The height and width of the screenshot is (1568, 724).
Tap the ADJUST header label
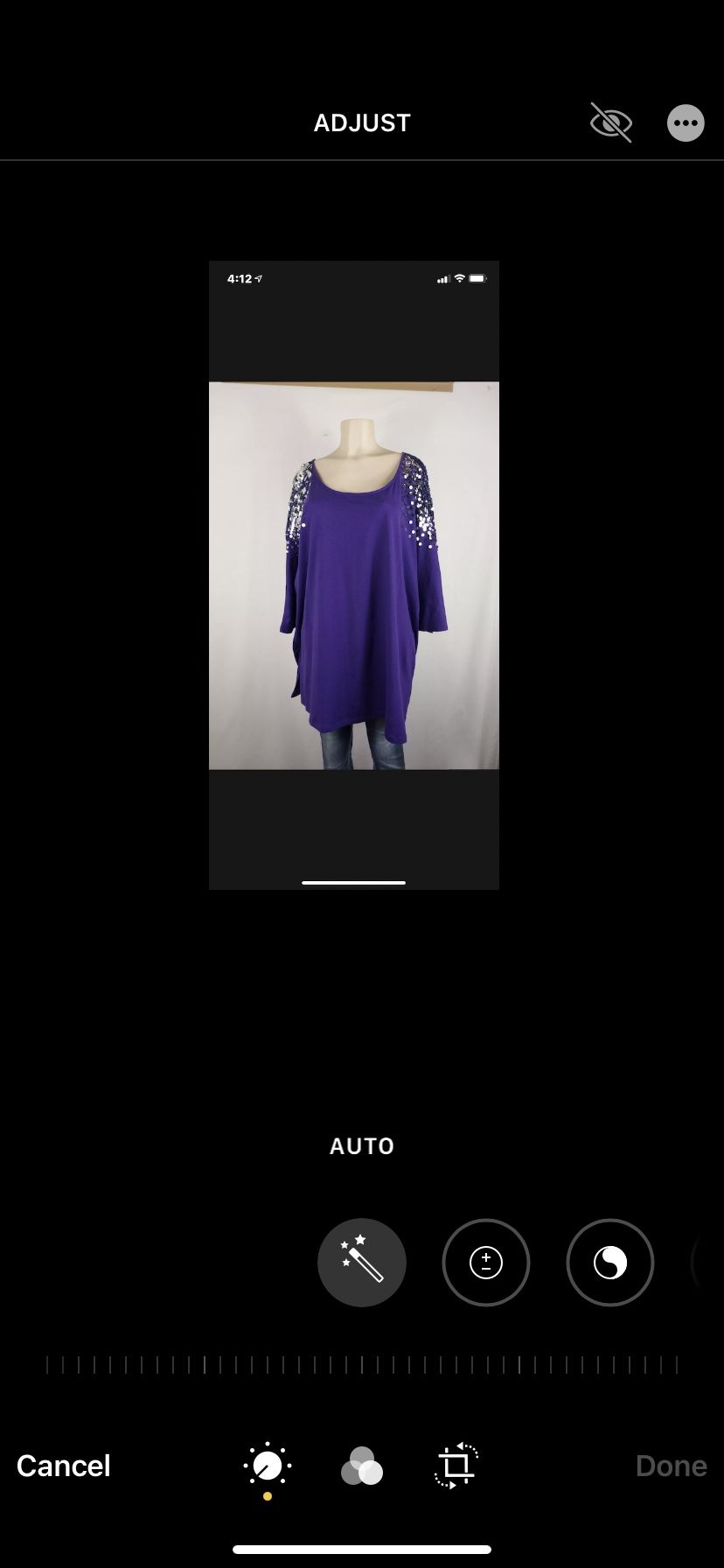click(x=362, y=122)
